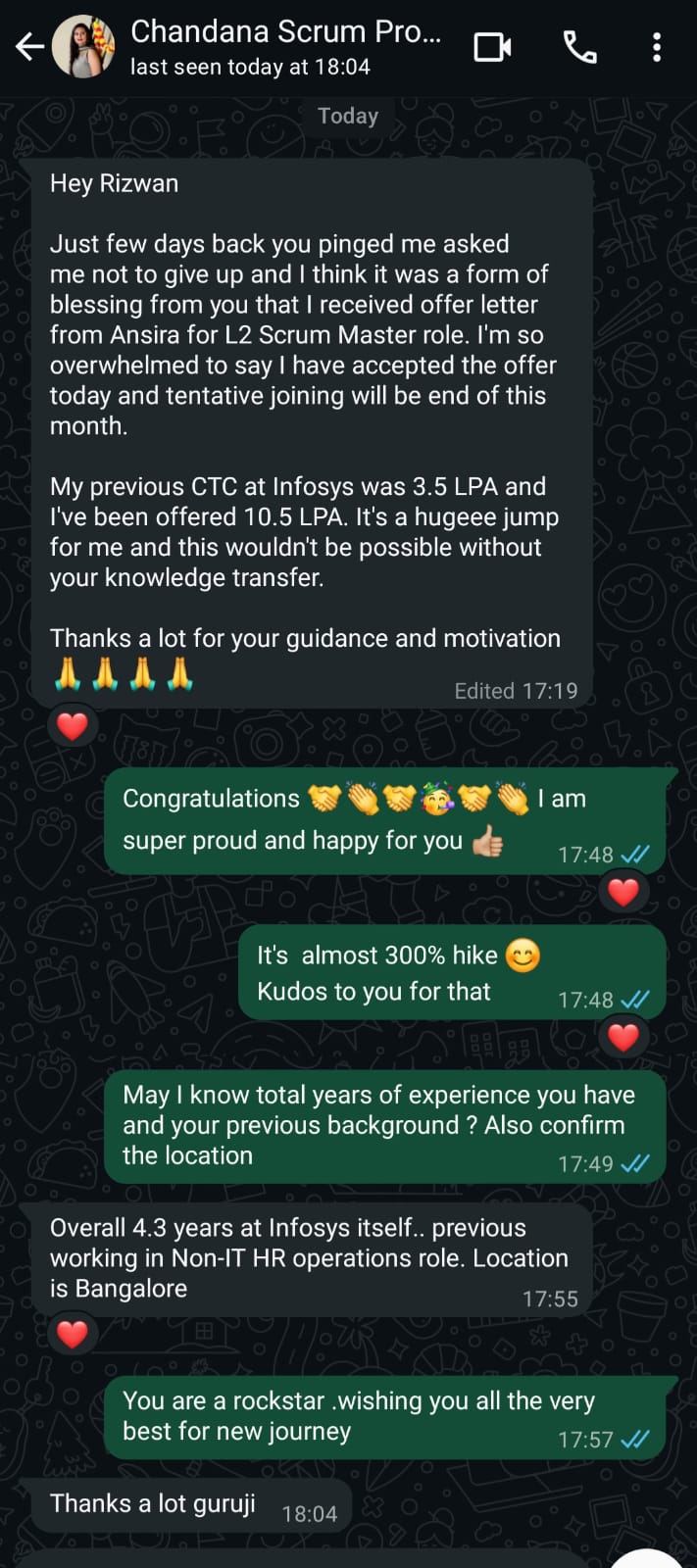Start a voice call with Chandana
697x1568 pixels.
[x=579, y=46]
